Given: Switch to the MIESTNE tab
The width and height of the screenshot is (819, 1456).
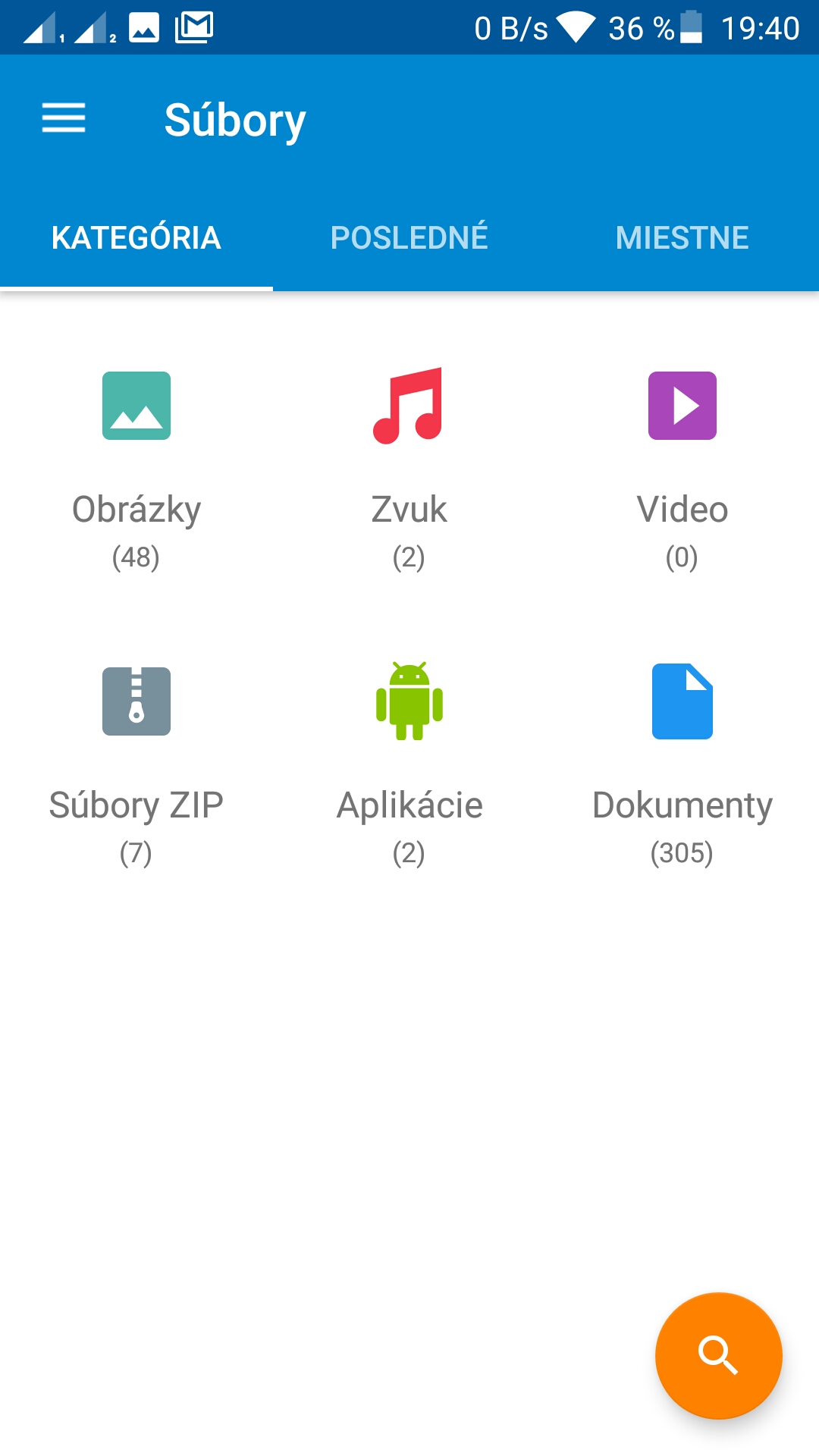Looking at the screenshot, I should coord(682,237).
